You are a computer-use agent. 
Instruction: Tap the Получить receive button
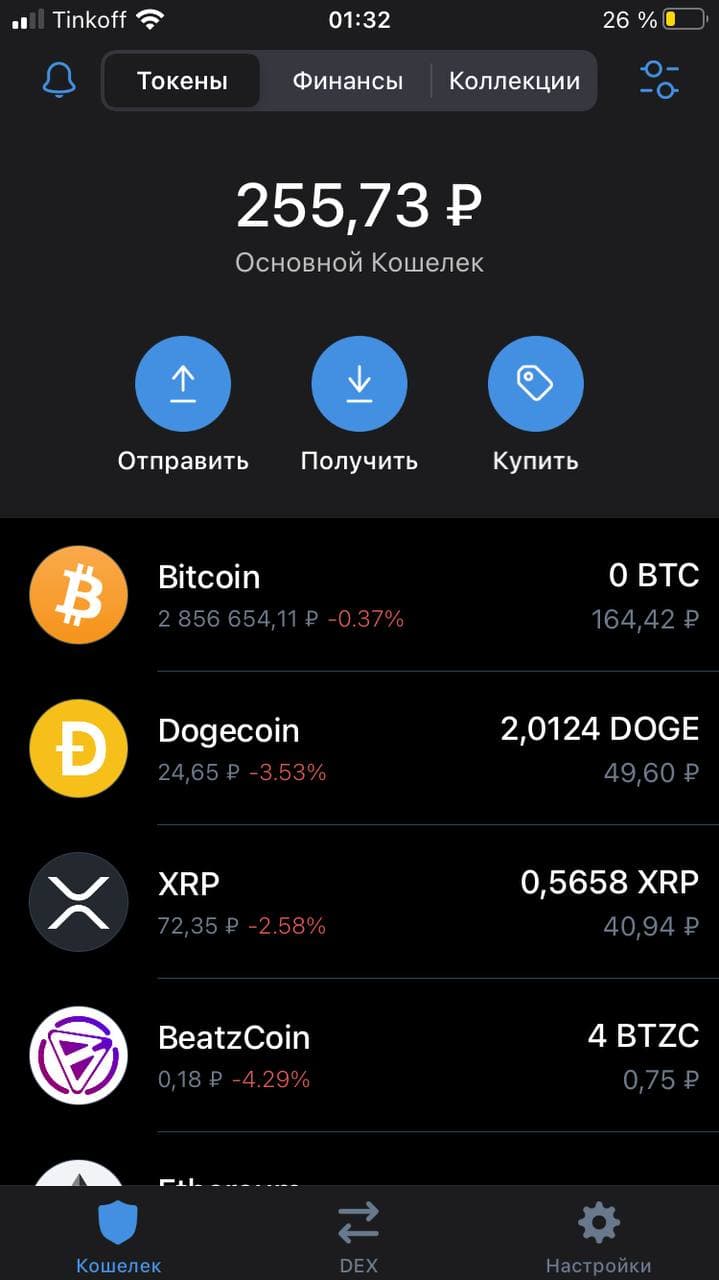click(359, 384)
